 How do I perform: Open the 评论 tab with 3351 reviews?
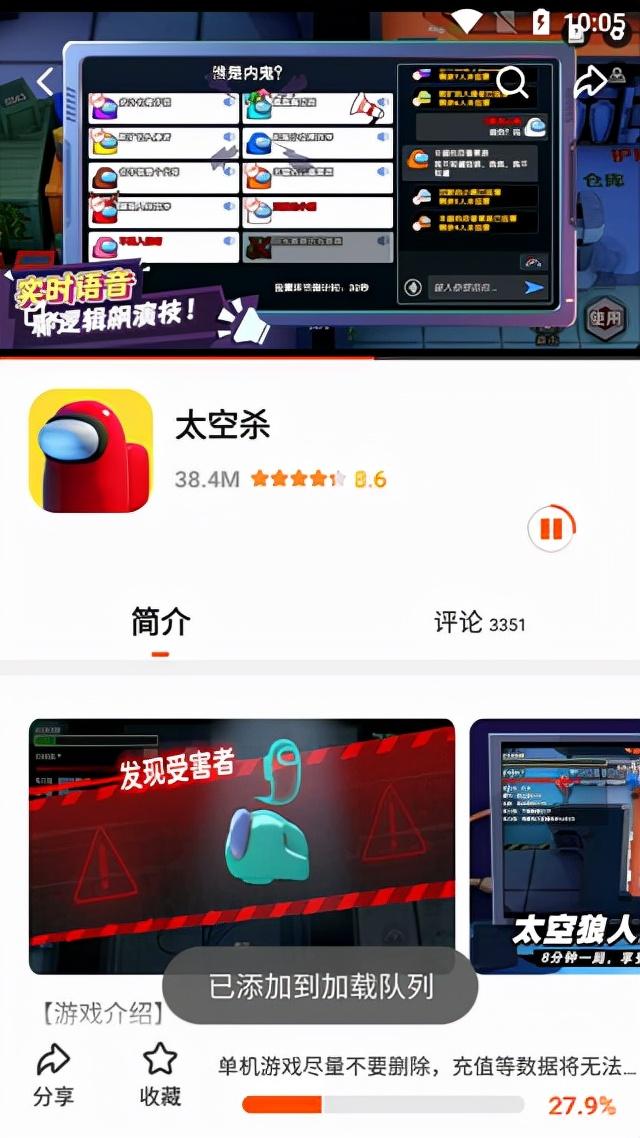pyautogui.click(x=479, y=623)
